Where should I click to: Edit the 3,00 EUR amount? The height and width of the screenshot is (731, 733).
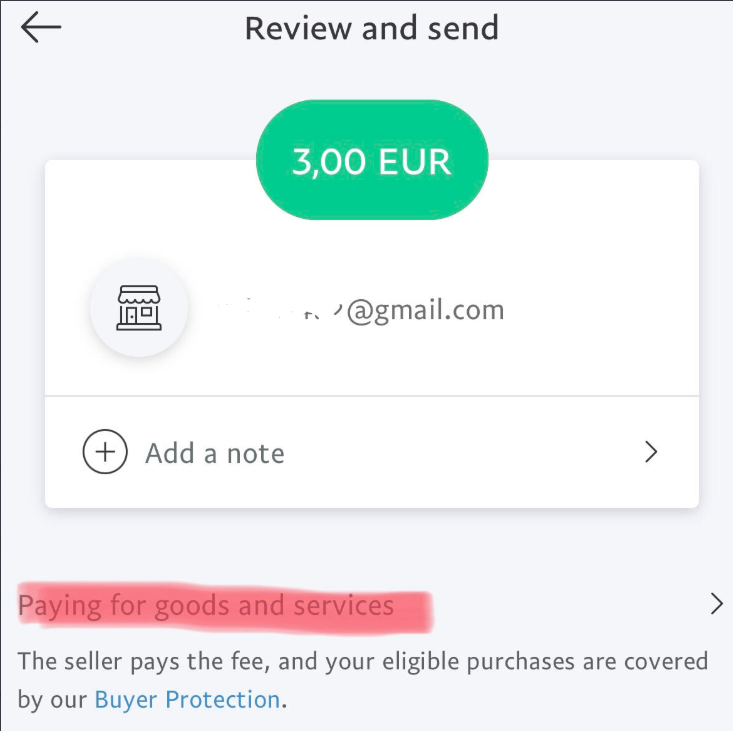(371, 161)
